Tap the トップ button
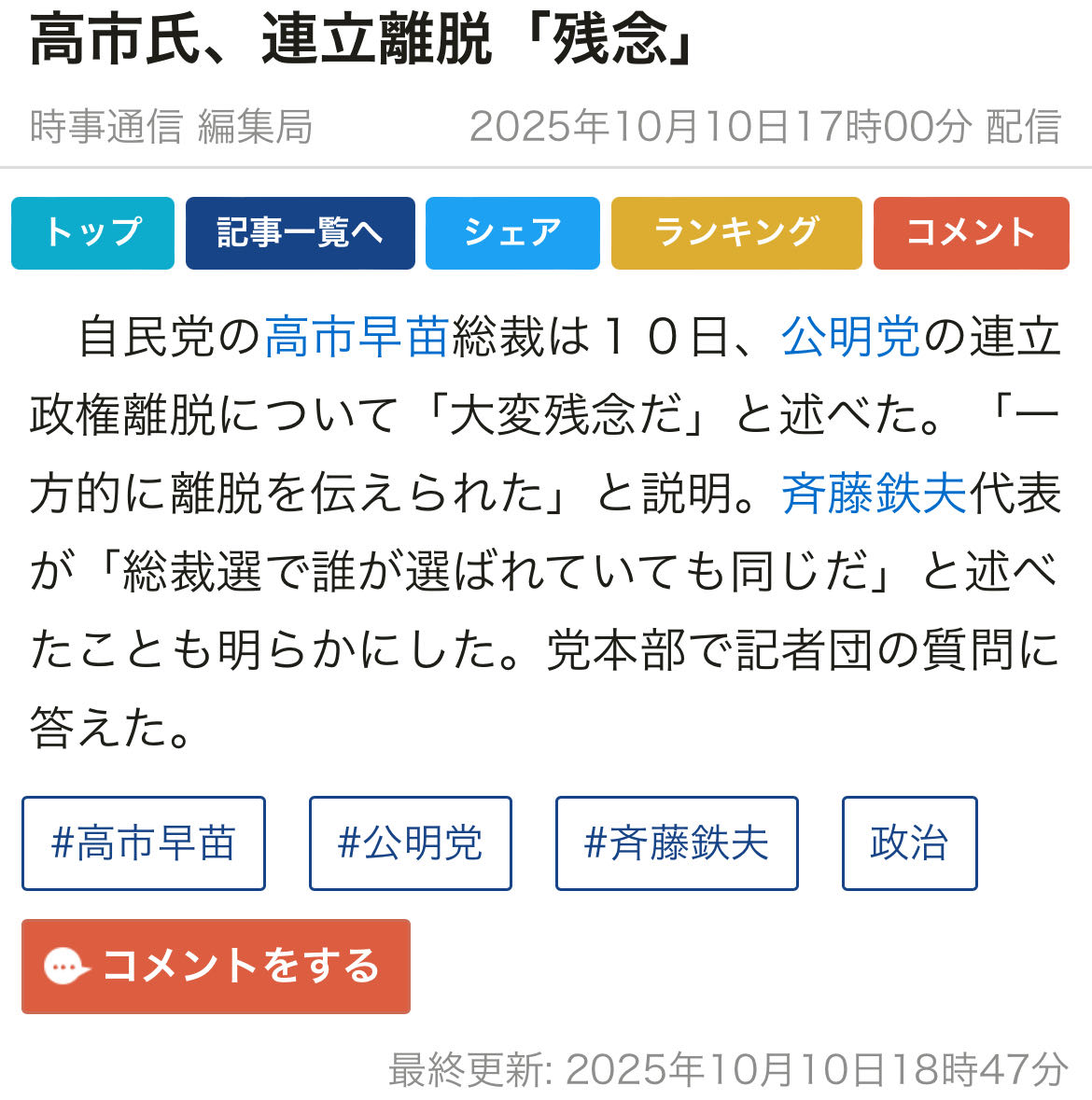The width and height of the screenshot is (1092, 1100). pyautogui.click(x=92, y=233)
